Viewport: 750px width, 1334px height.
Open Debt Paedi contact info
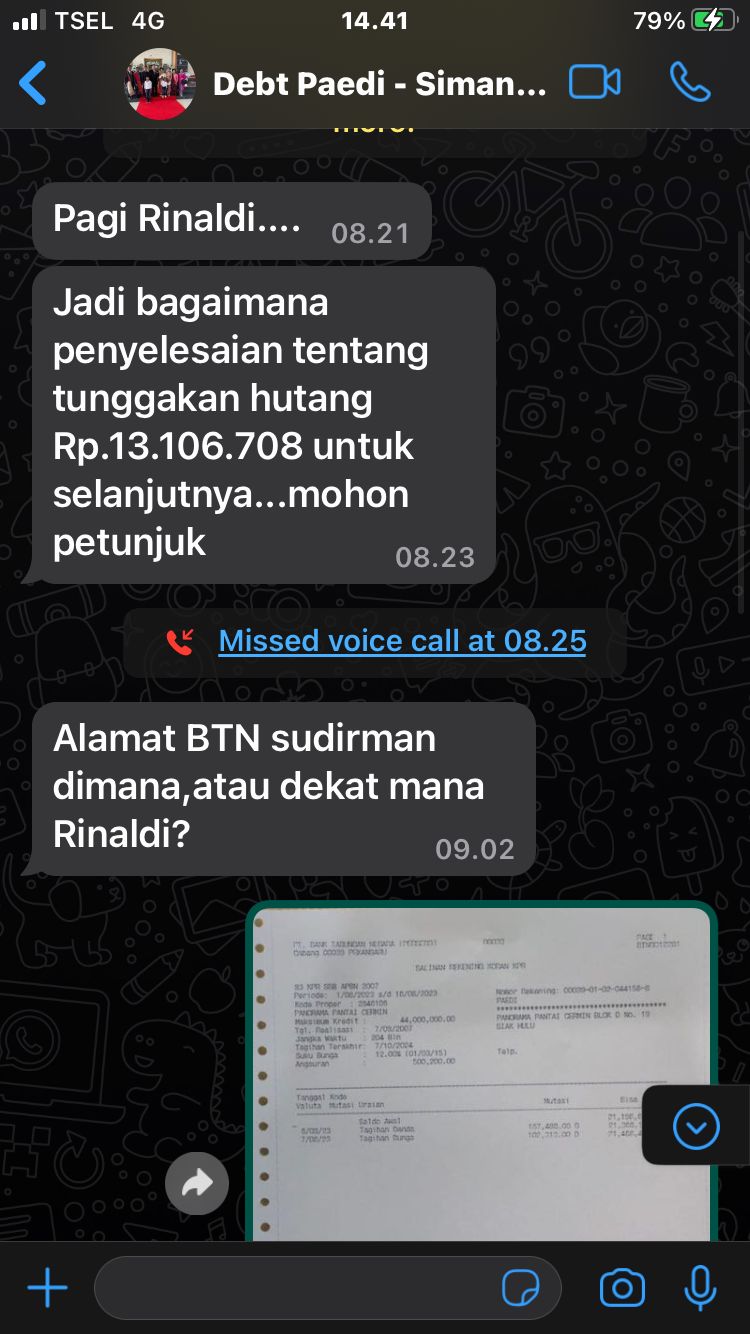pos(378,84)
